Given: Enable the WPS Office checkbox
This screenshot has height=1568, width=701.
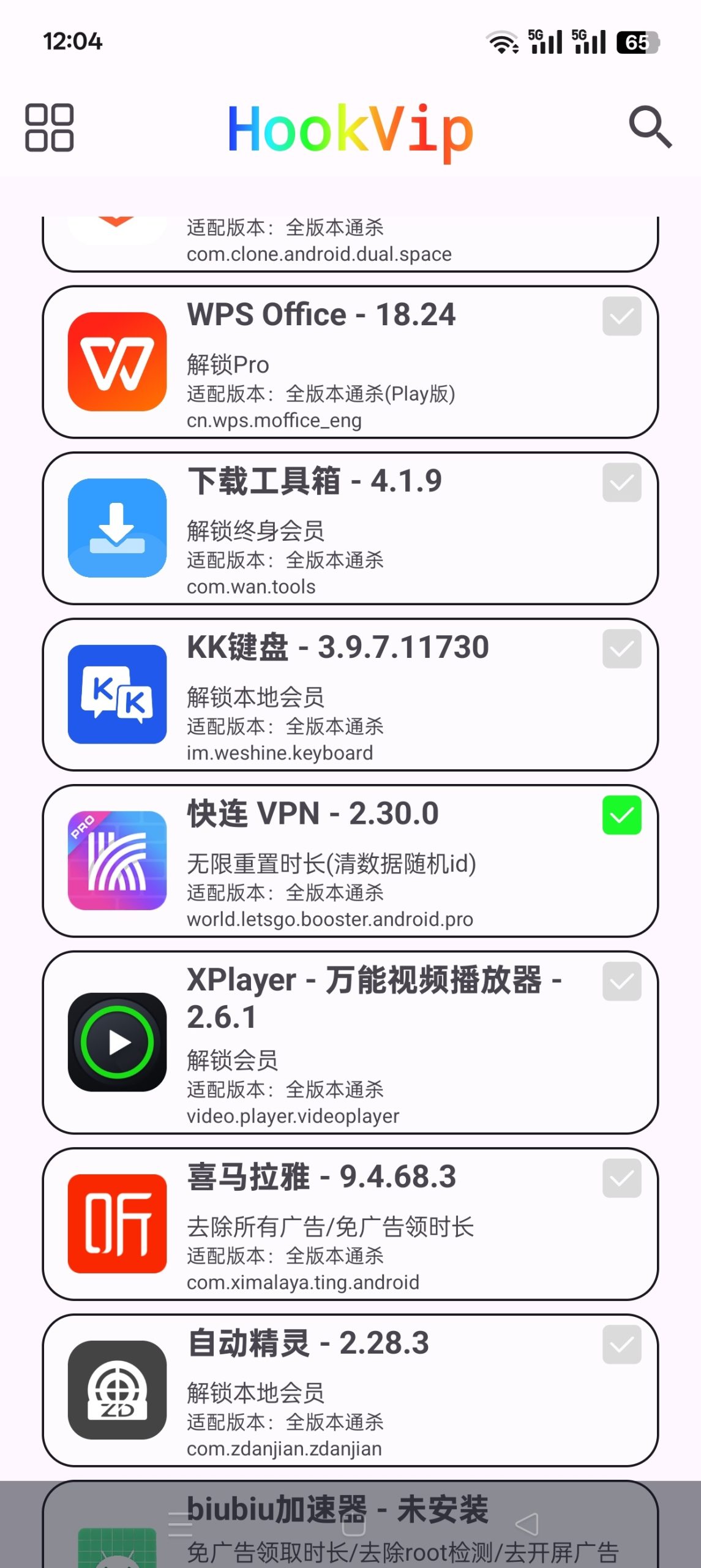Looking at the screenshot, I should [x=621, y=316].
